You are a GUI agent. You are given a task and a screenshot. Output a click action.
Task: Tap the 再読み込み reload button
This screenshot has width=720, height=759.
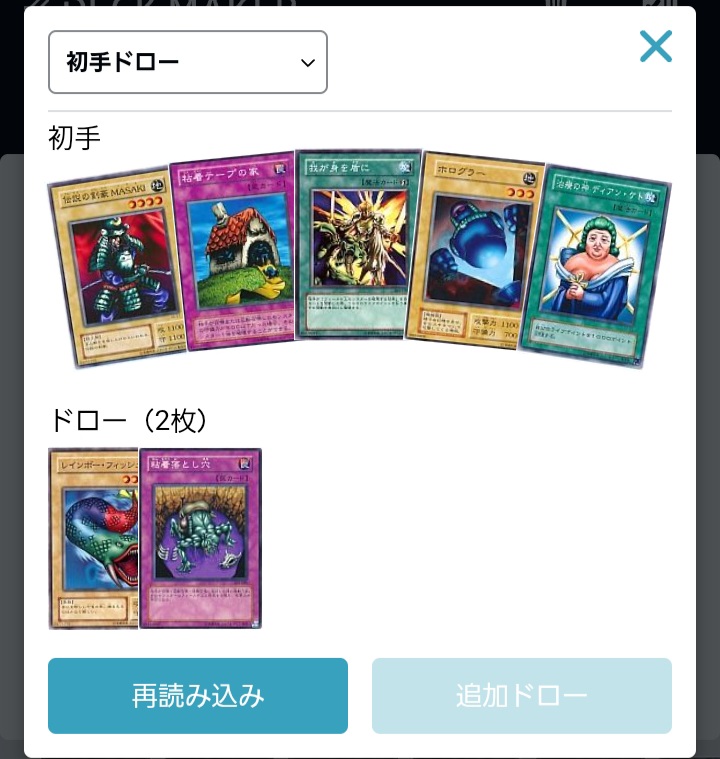198,696
